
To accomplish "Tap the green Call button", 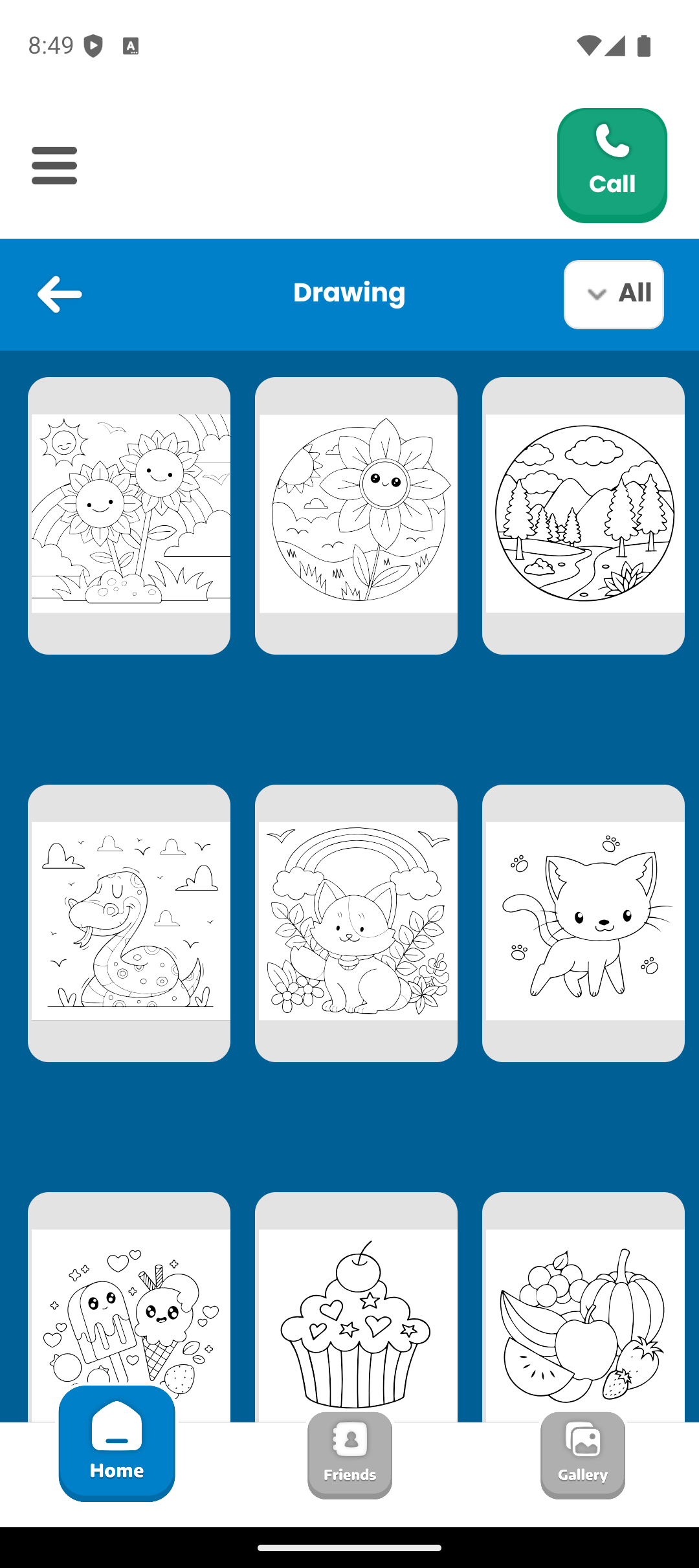I will click(x=612, y=165).
